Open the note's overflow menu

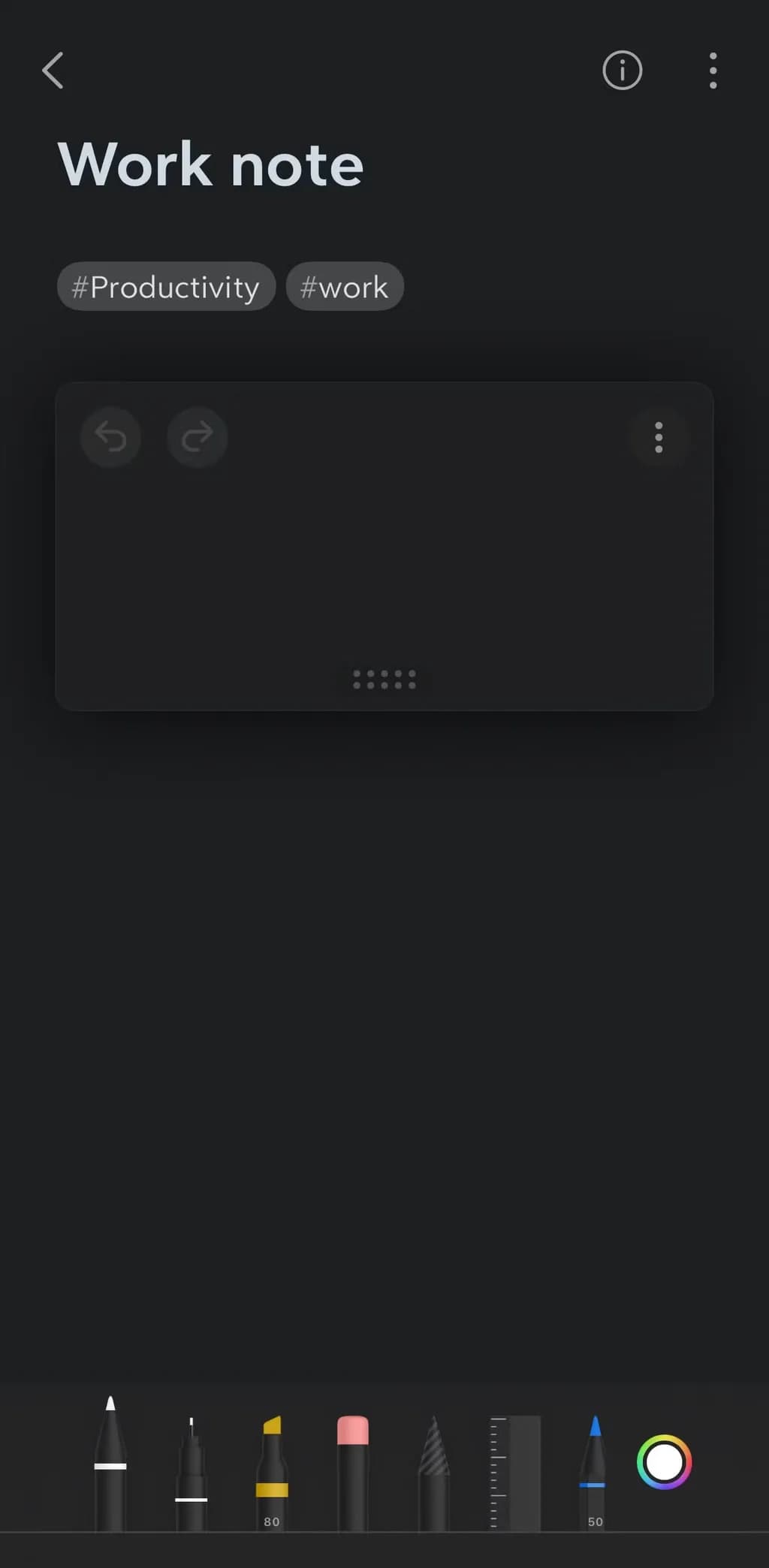tap(713, 71)
